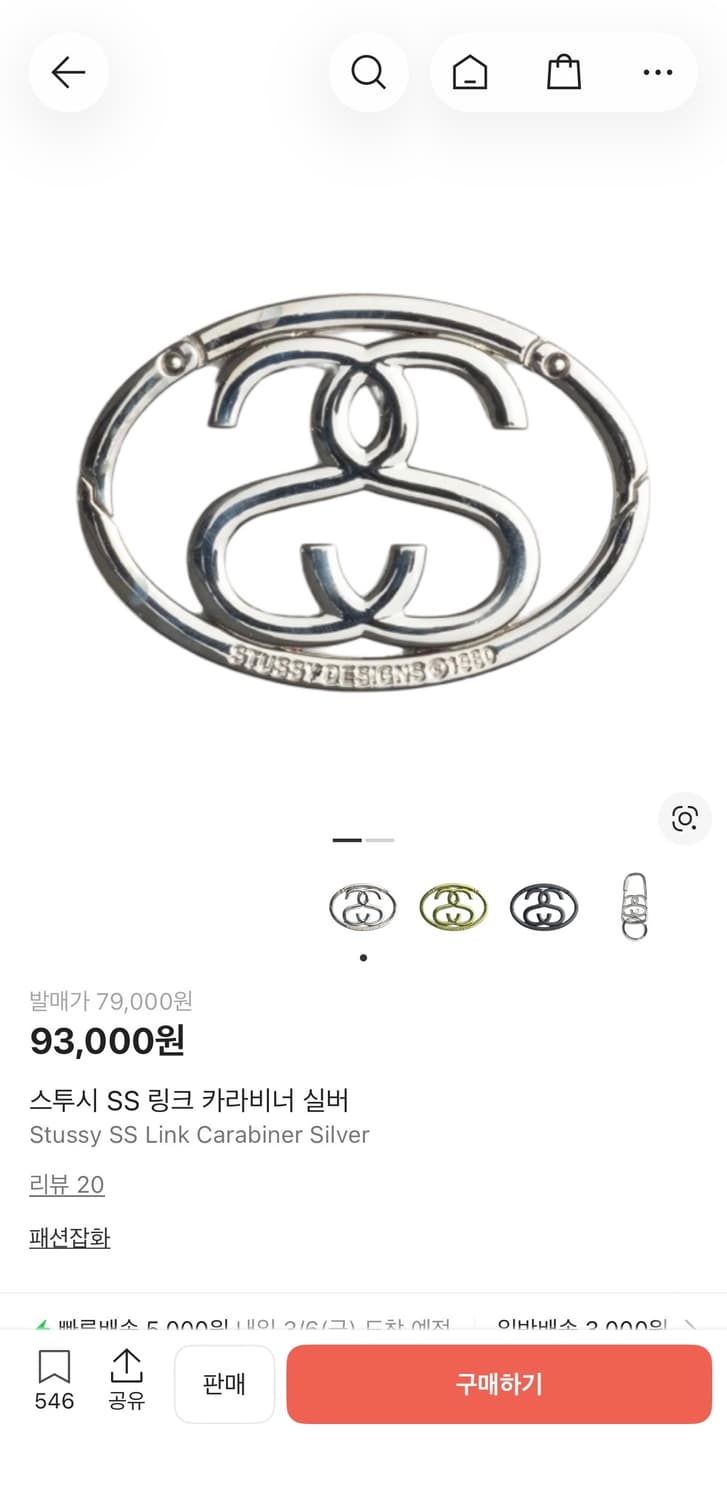Open the more options ellipsis icon
Viewport: 727px width, 1500px height.
pyautogui.click(x=657, y=72)
